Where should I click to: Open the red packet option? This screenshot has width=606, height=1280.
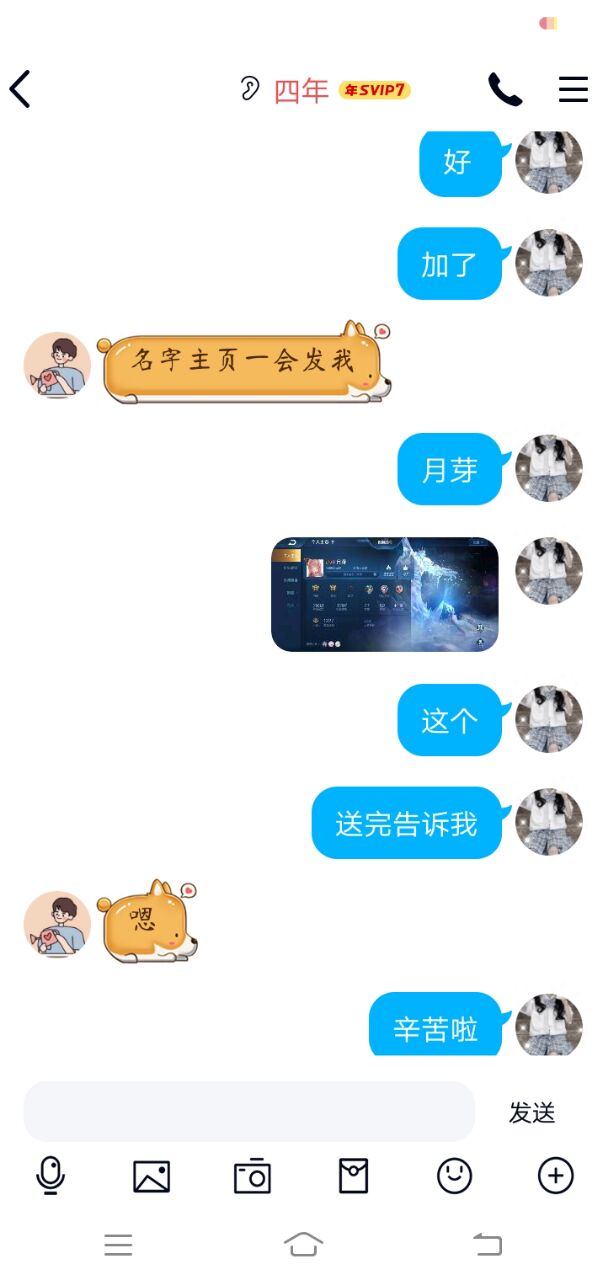click(354, 1176)
